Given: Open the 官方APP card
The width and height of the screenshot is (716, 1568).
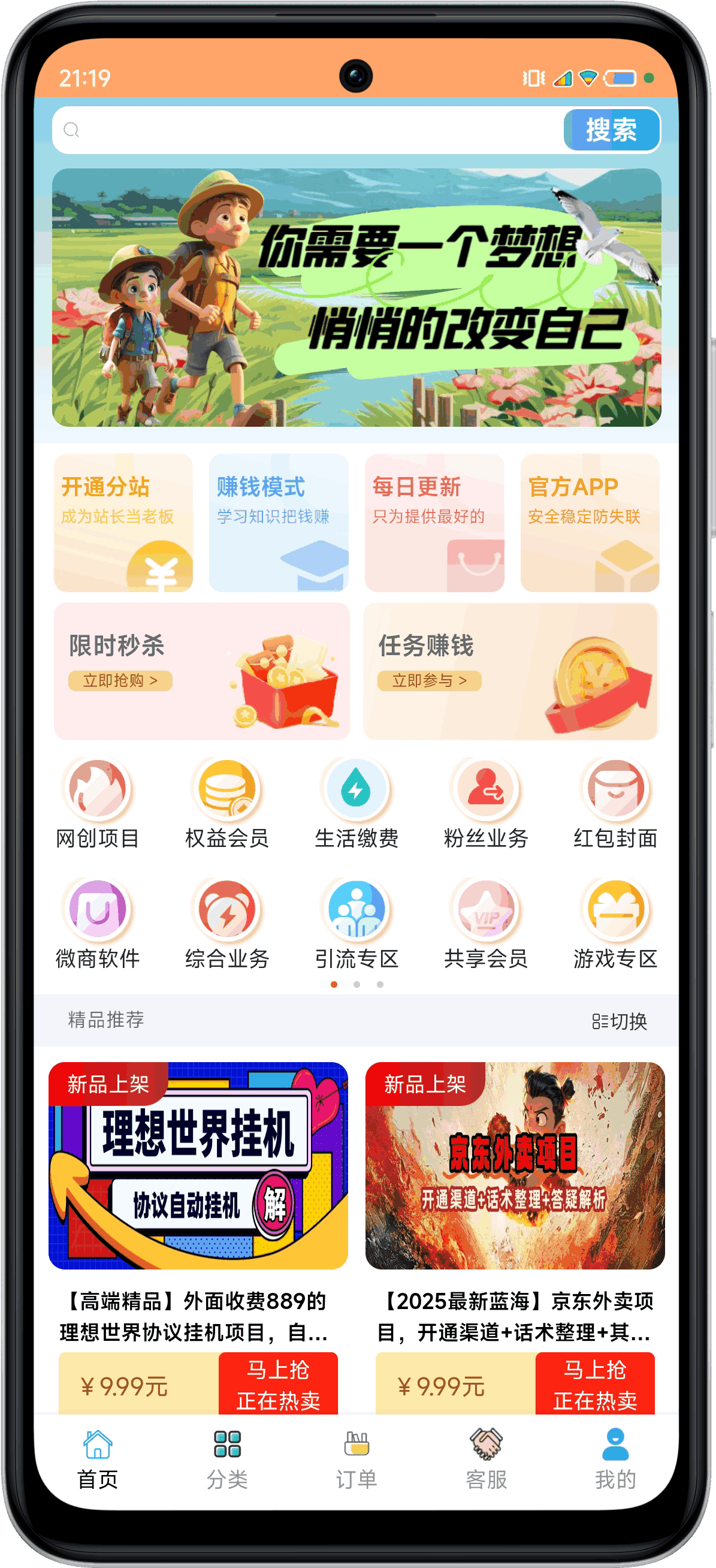Looking at the screenshot, I should [x=590, y=522].
